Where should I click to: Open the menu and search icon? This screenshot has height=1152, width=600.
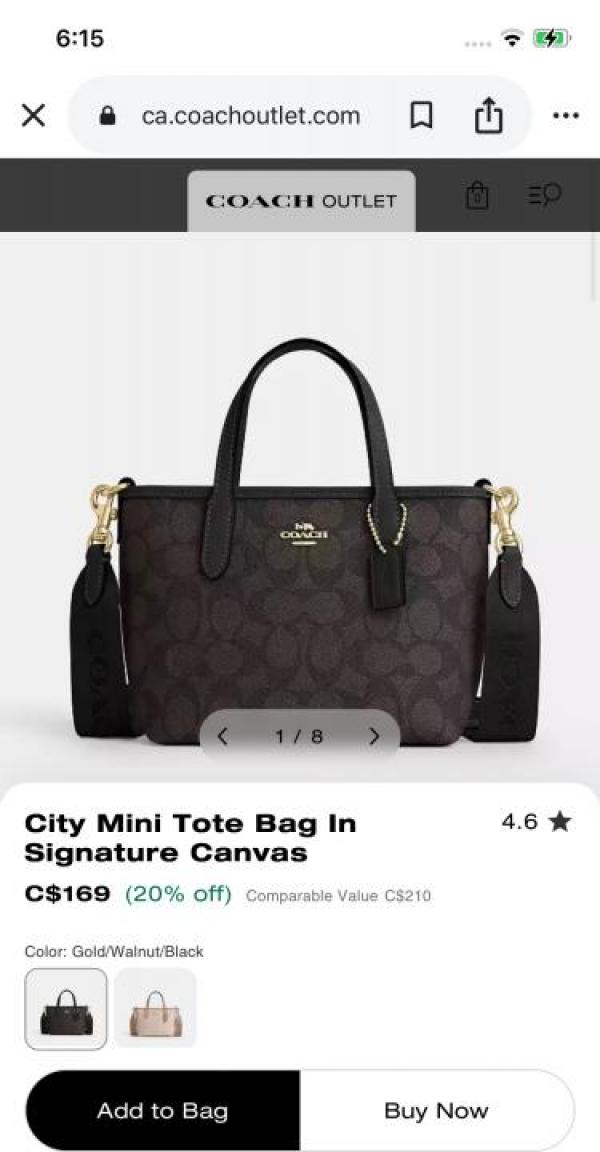pos(544,197)
